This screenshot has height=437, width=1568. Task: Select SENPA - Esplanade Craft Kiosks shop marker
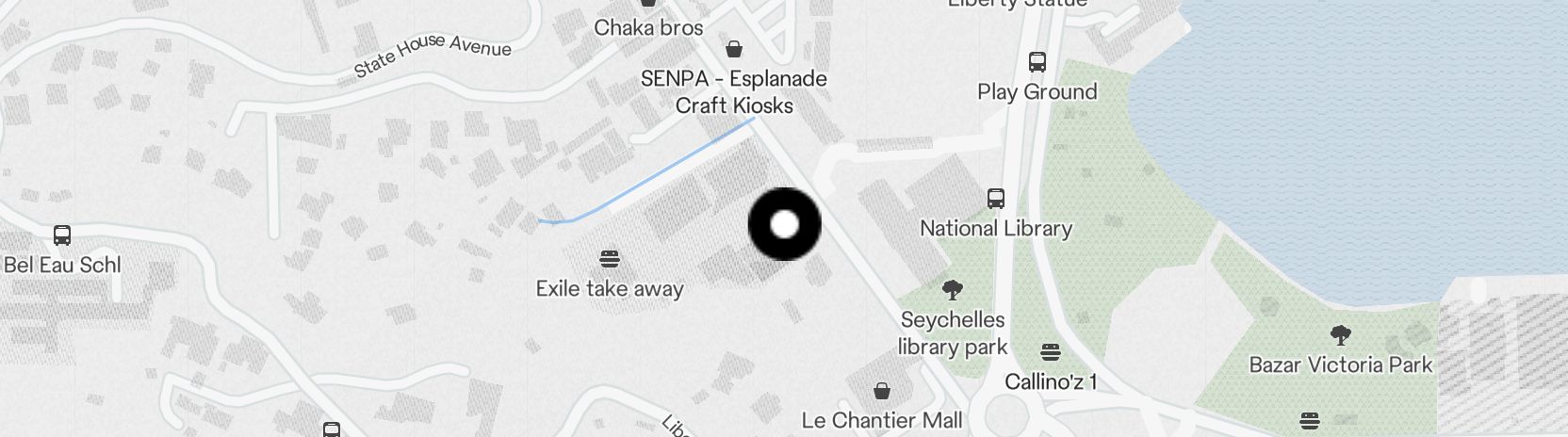[x=734, y=49]
